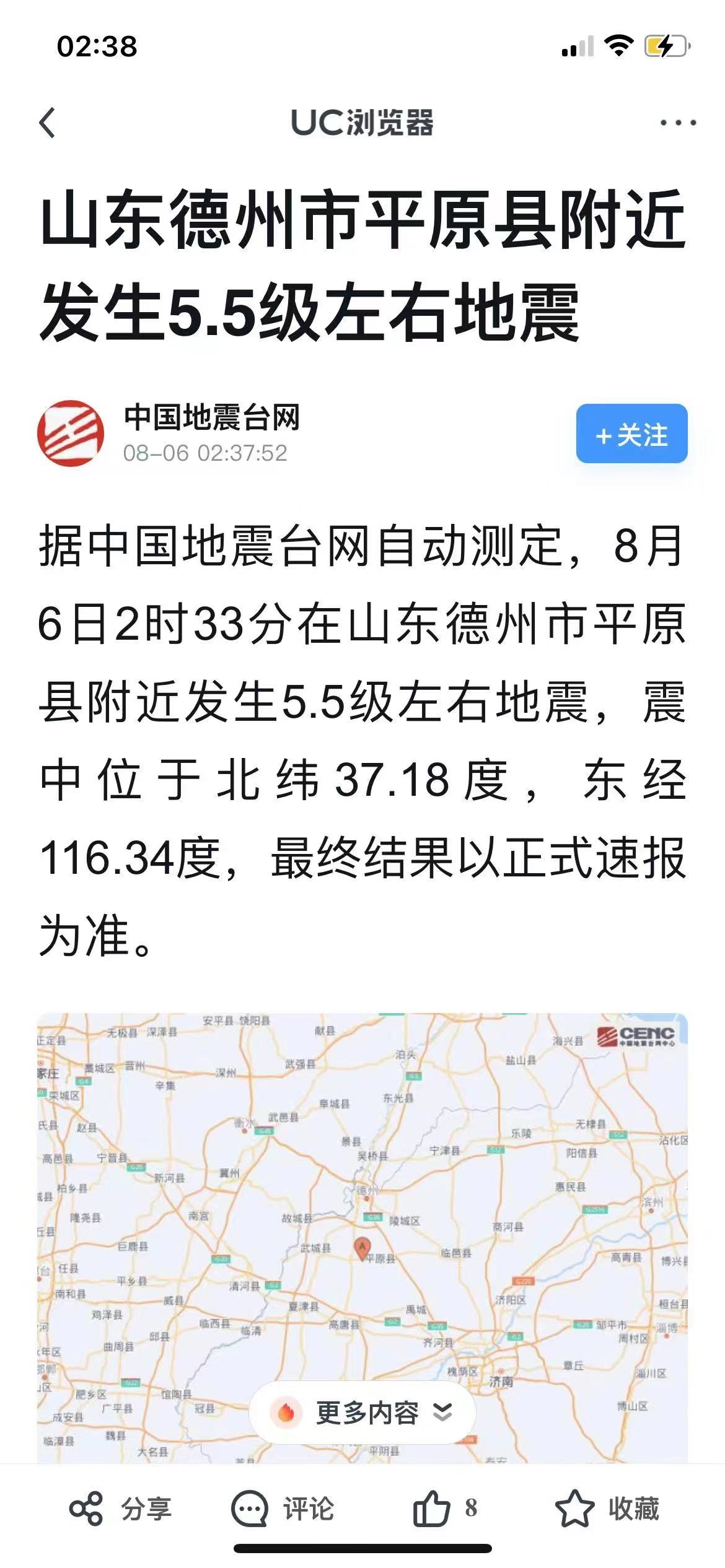Open the 评论 comments section
Image resolution: width=725 pixels, height=1568 pixels.
[283, 1509]
